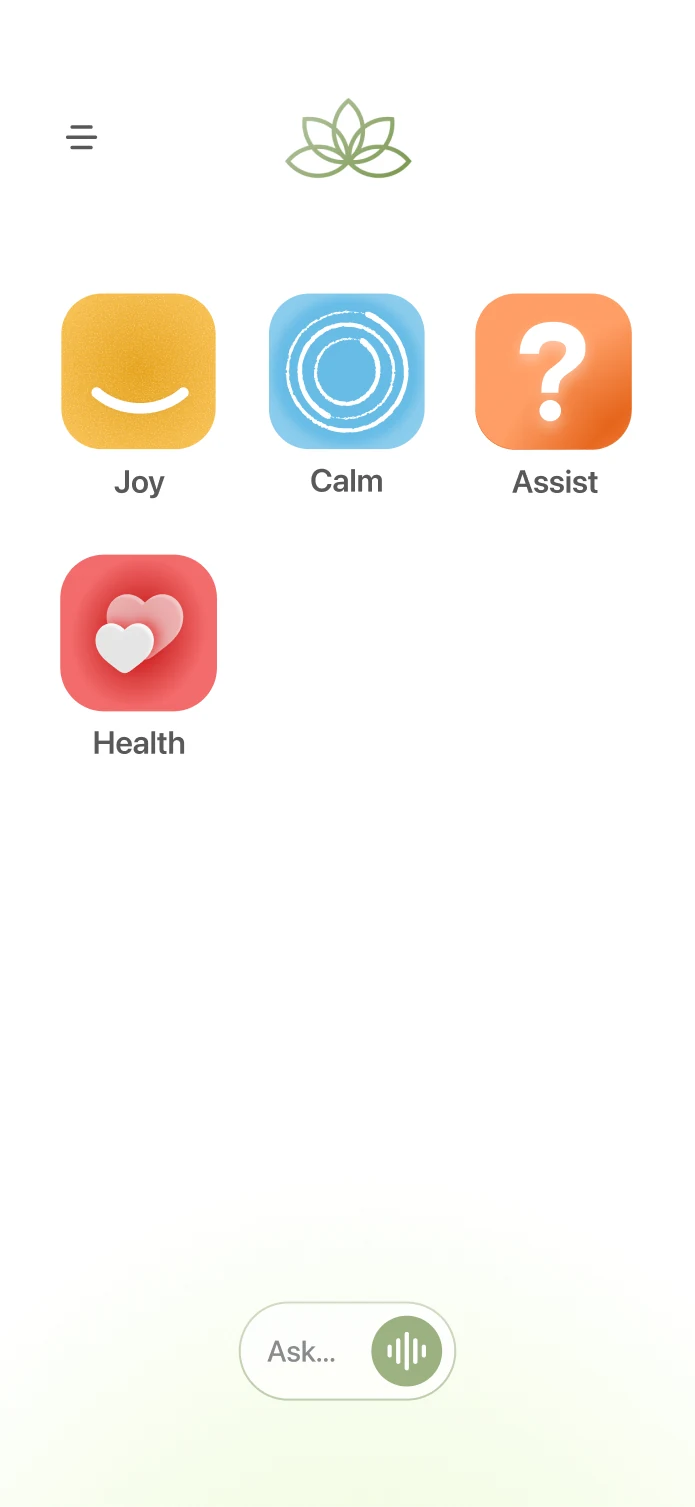Open the Calm tile

coord(346,371)
